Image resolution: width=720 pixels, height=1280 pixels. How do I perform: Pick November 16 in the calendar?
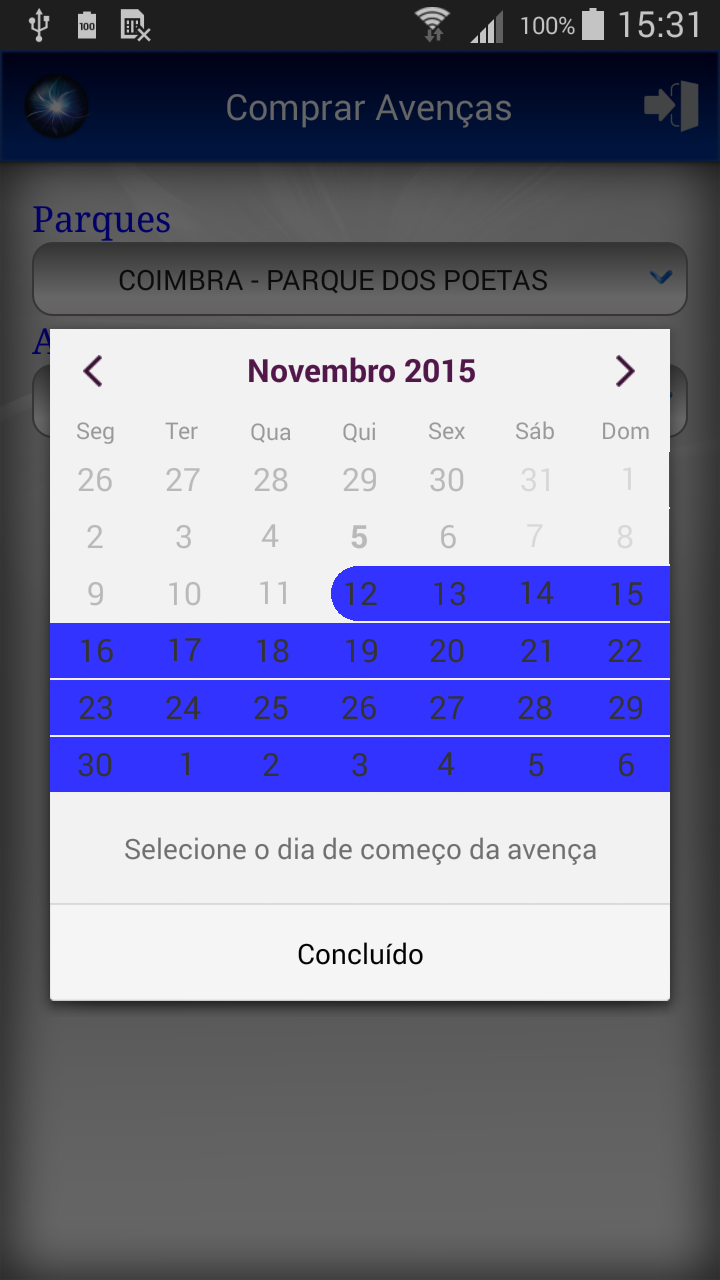pos(96,651)
